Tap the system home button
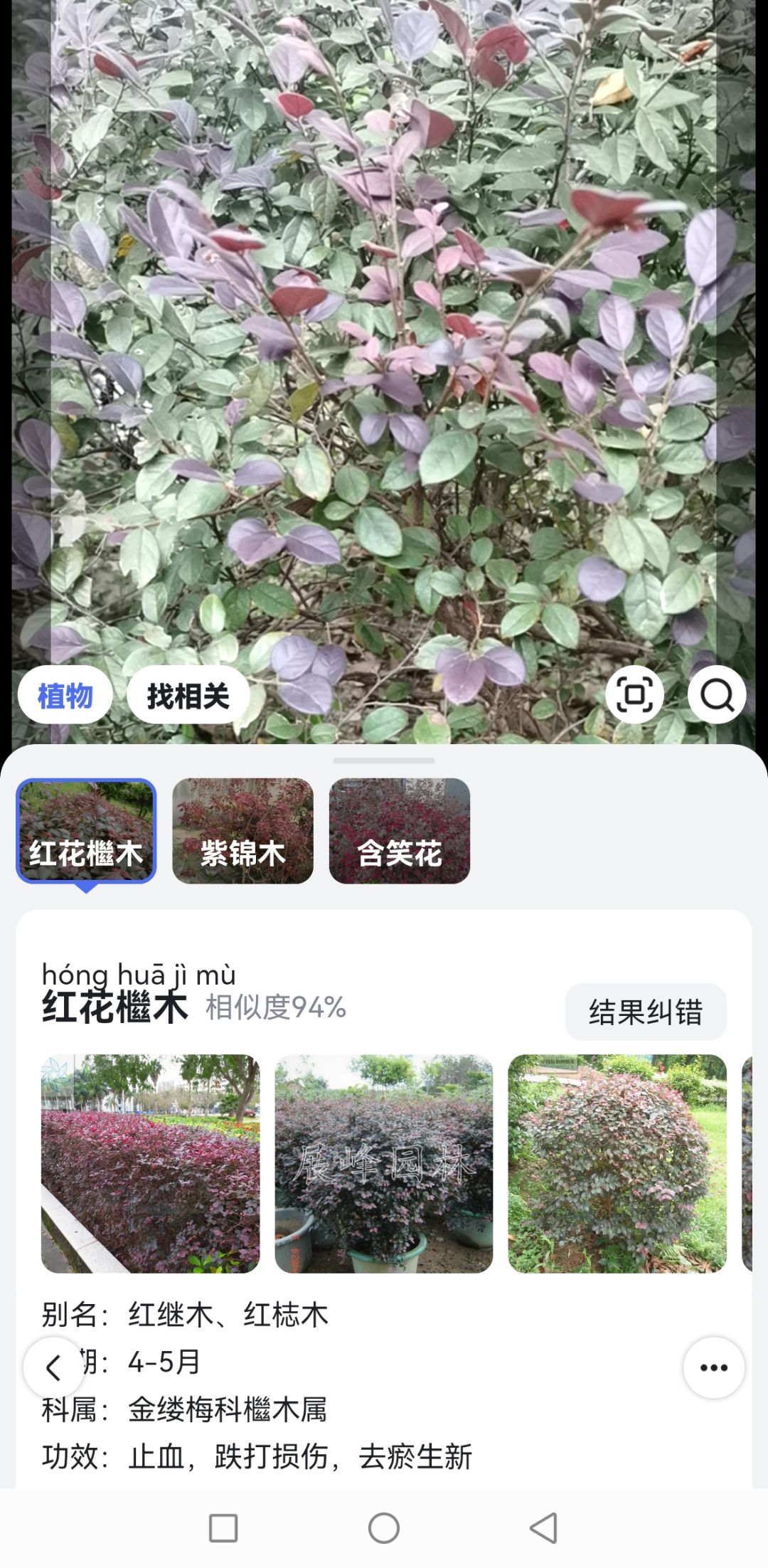768x1568 pixels. (384, 1527)
